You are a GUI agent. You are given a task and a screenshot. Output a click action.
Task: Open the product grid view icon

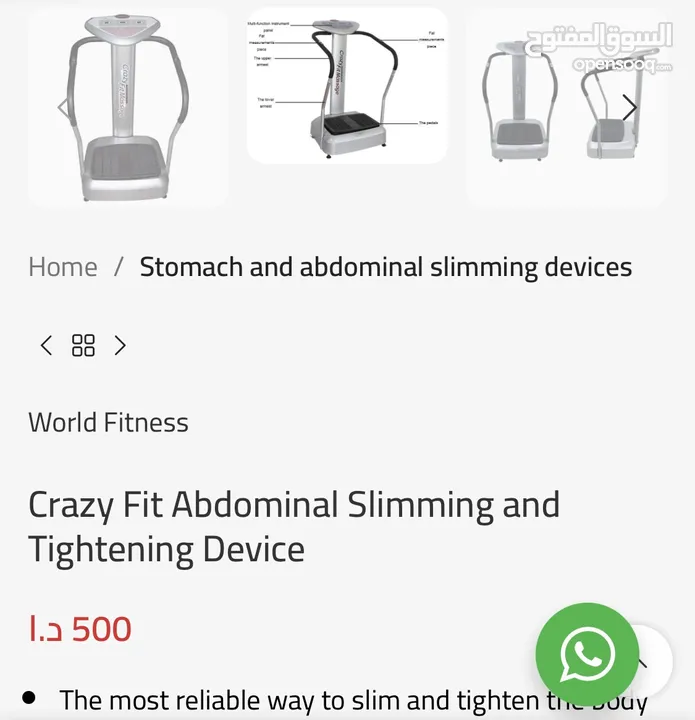coord(83,346)
